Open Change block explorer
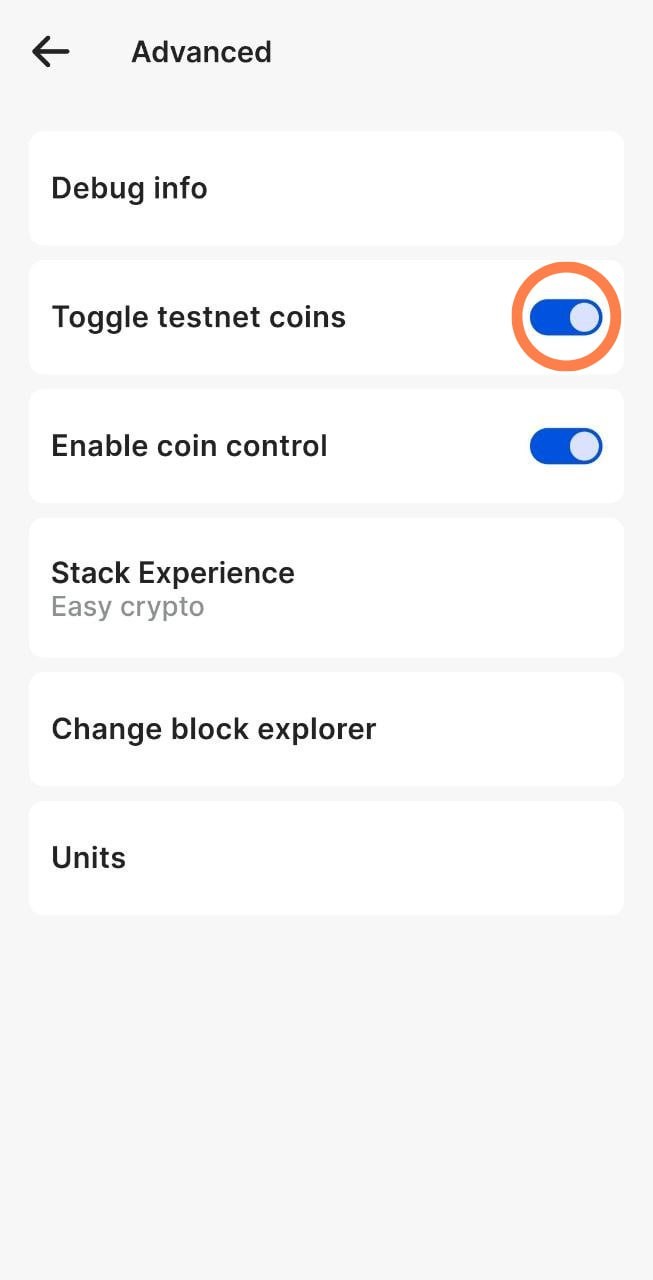The width and height of the screenshot is (653, 1280). tap(326, 729)
